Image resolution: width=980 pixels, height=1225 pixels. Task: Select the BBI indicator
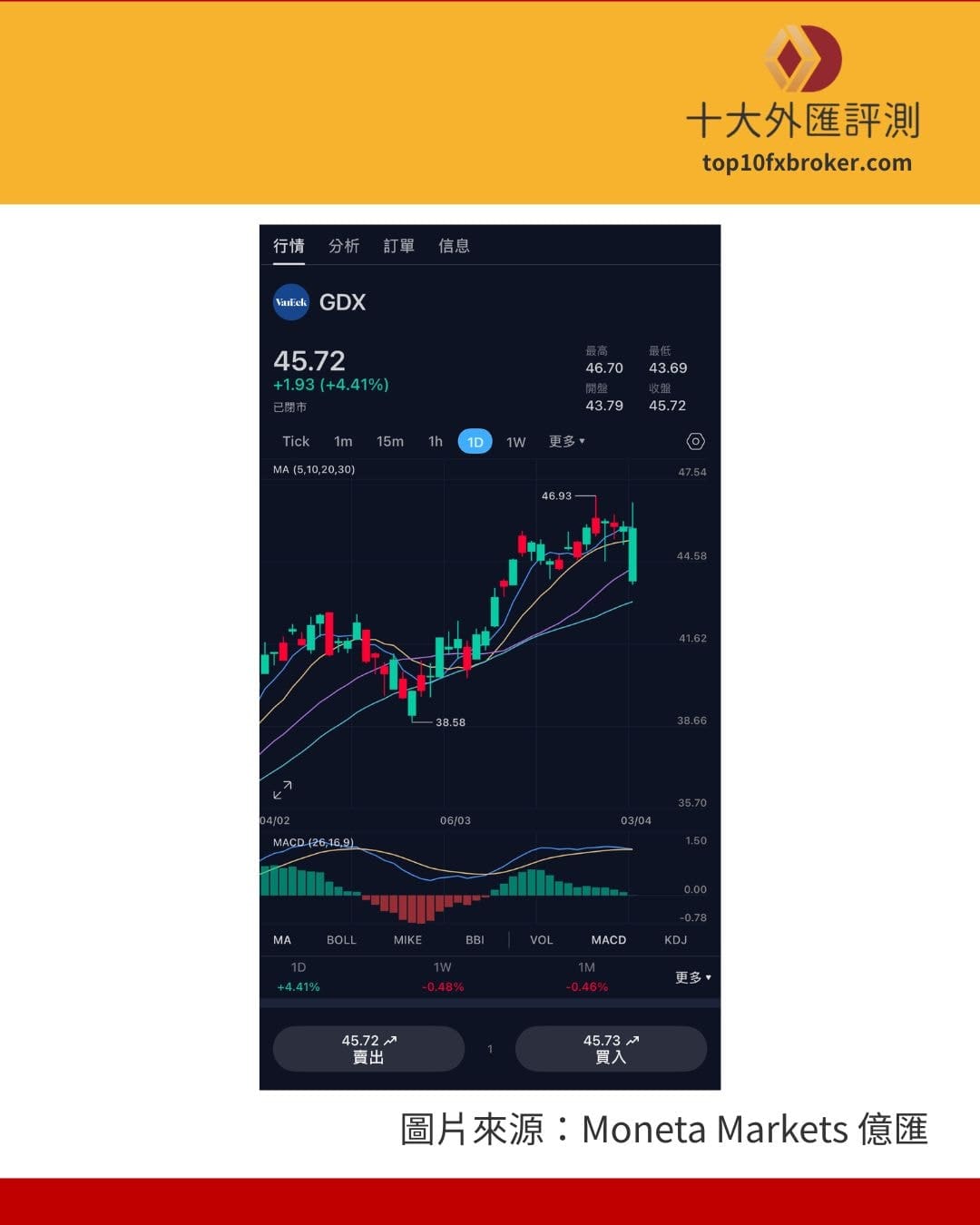click(x=474, y=940)
